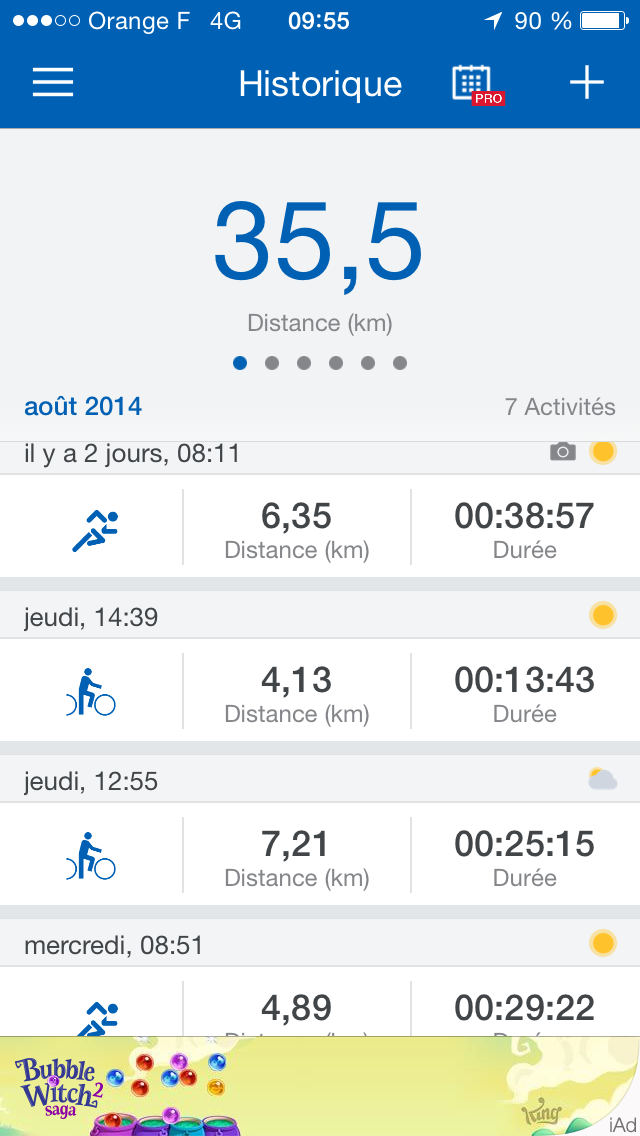Open the hamburger side menu
Viewport: 640px width, 1136px height.
53,83
